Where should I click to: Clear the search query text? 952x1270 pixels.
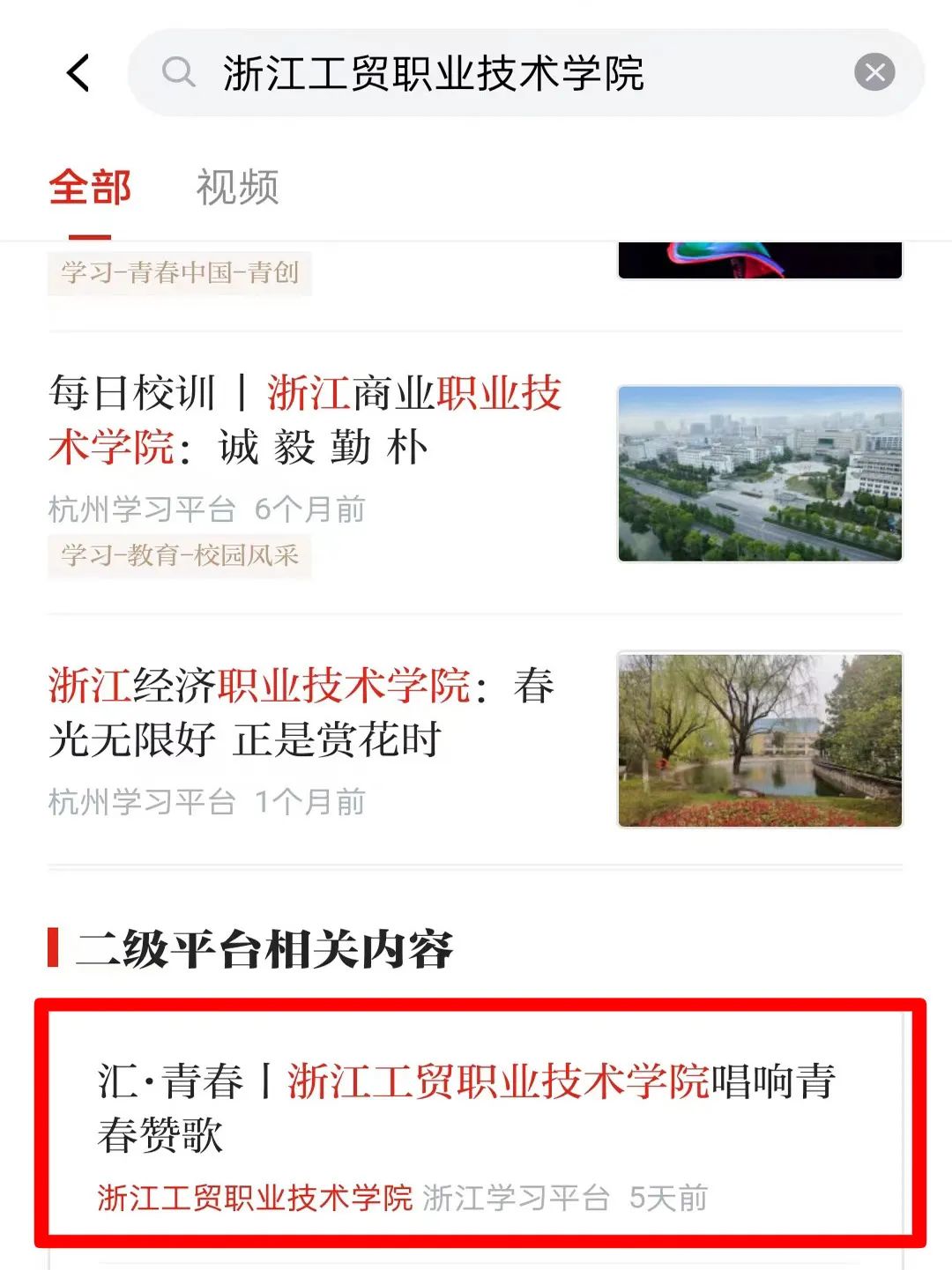pos(874,73)
